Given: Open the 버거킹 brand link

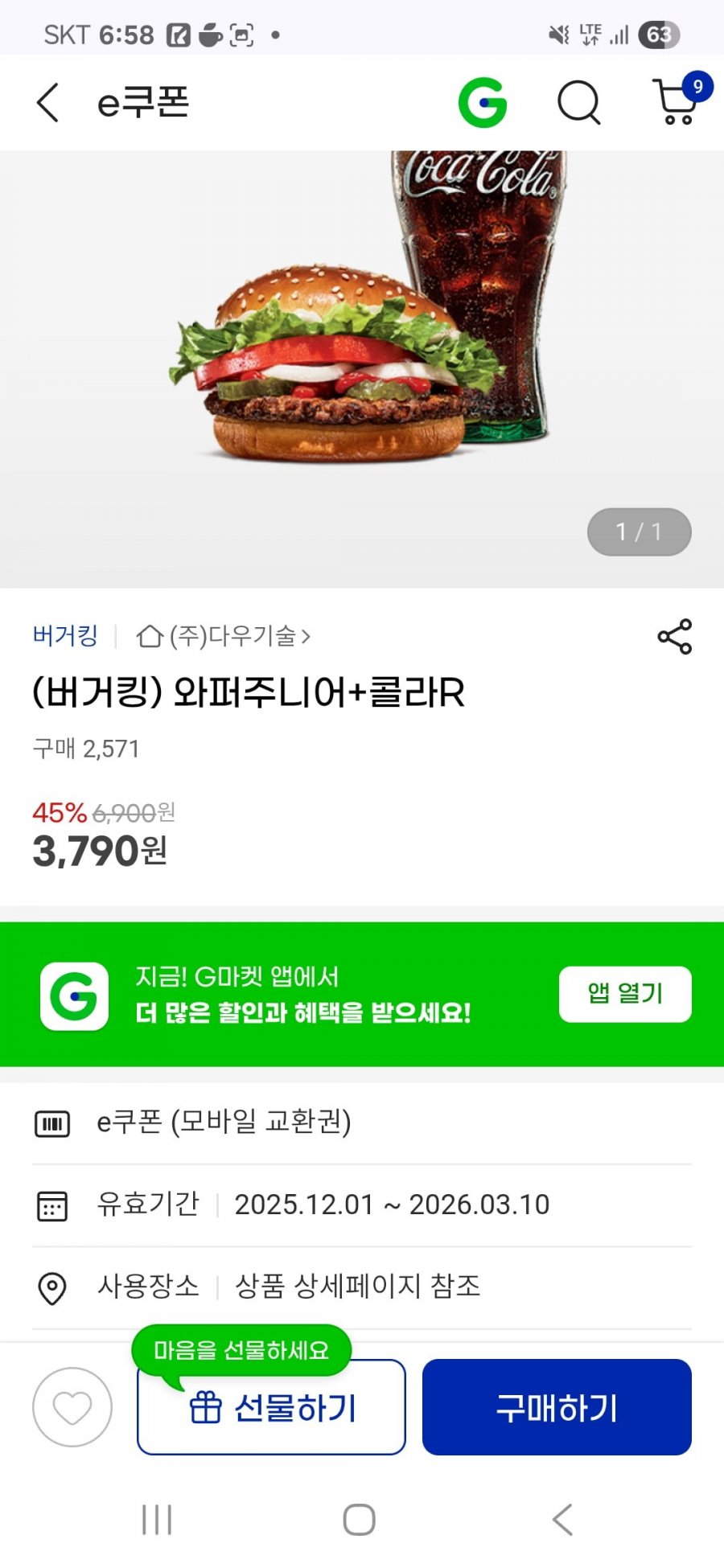Looking at the screenshot, I should click(65, 636).
